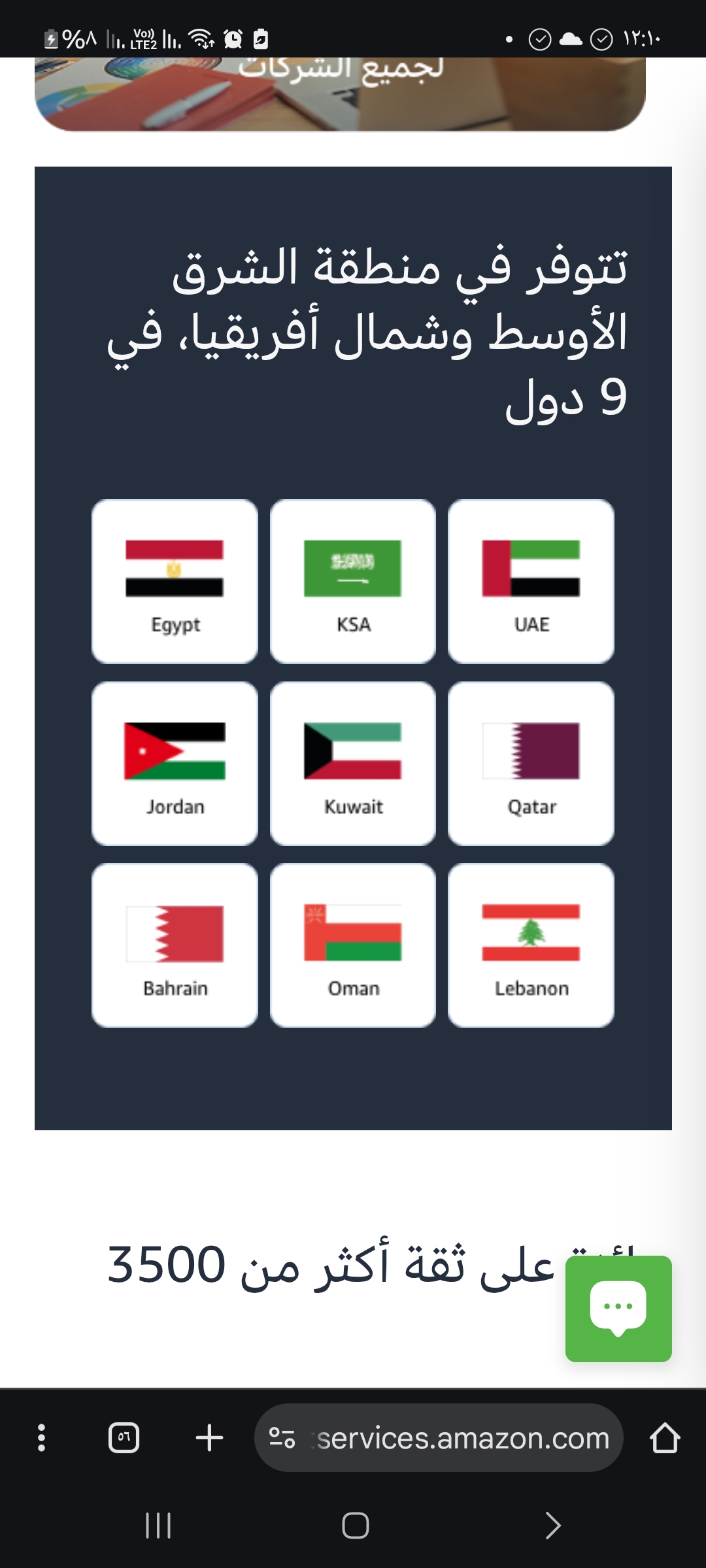Image resolution: width=706 pixels, height=1568 pixels.
Task: Open recent apps from navigation bar
Action: tap(158, 1526)
